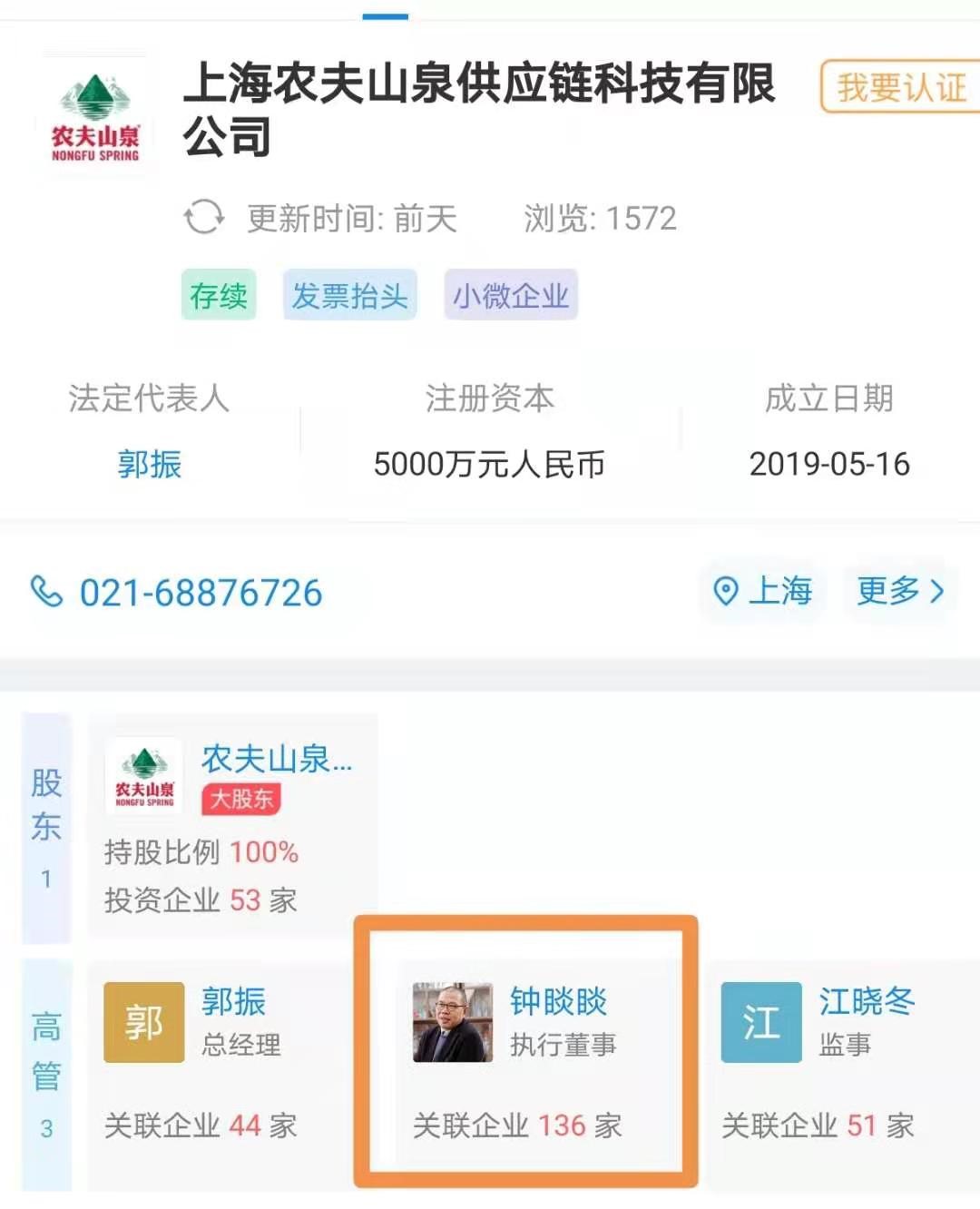
Task: Open the 上海 location chip
Action: [x=763, y=591]
